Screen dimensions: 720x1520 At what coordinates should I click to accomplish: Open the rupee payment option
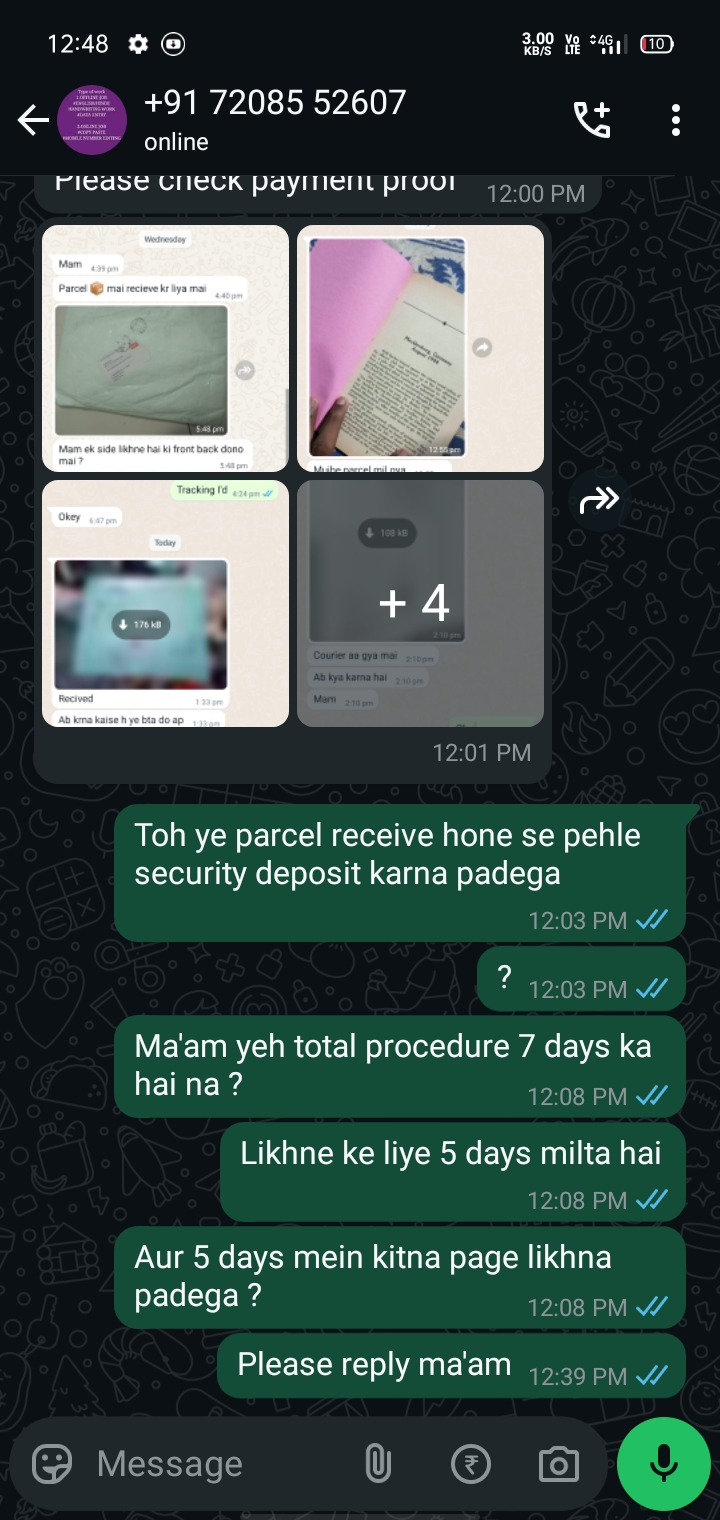471,1465
